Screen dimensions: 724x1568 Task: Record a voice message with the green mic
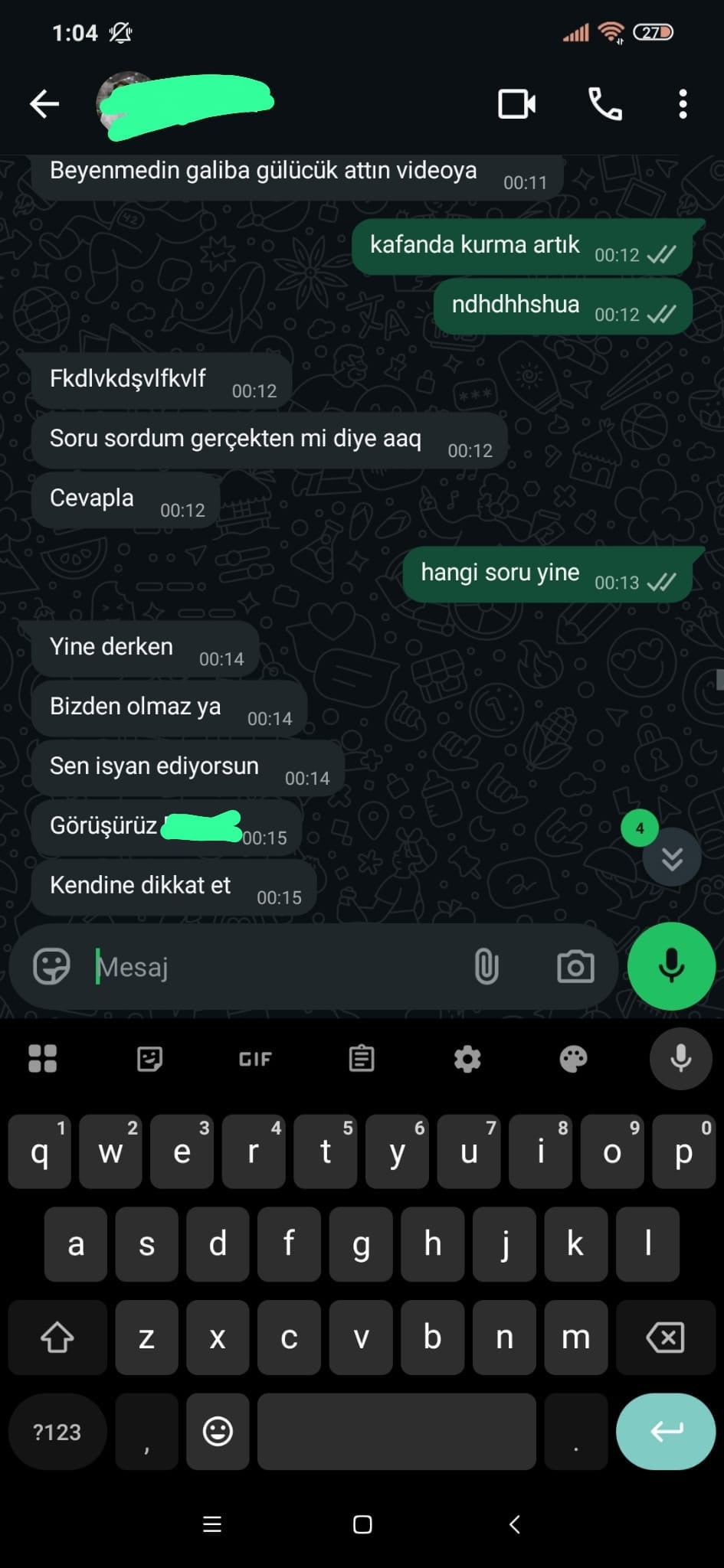(x=671, y=965)
